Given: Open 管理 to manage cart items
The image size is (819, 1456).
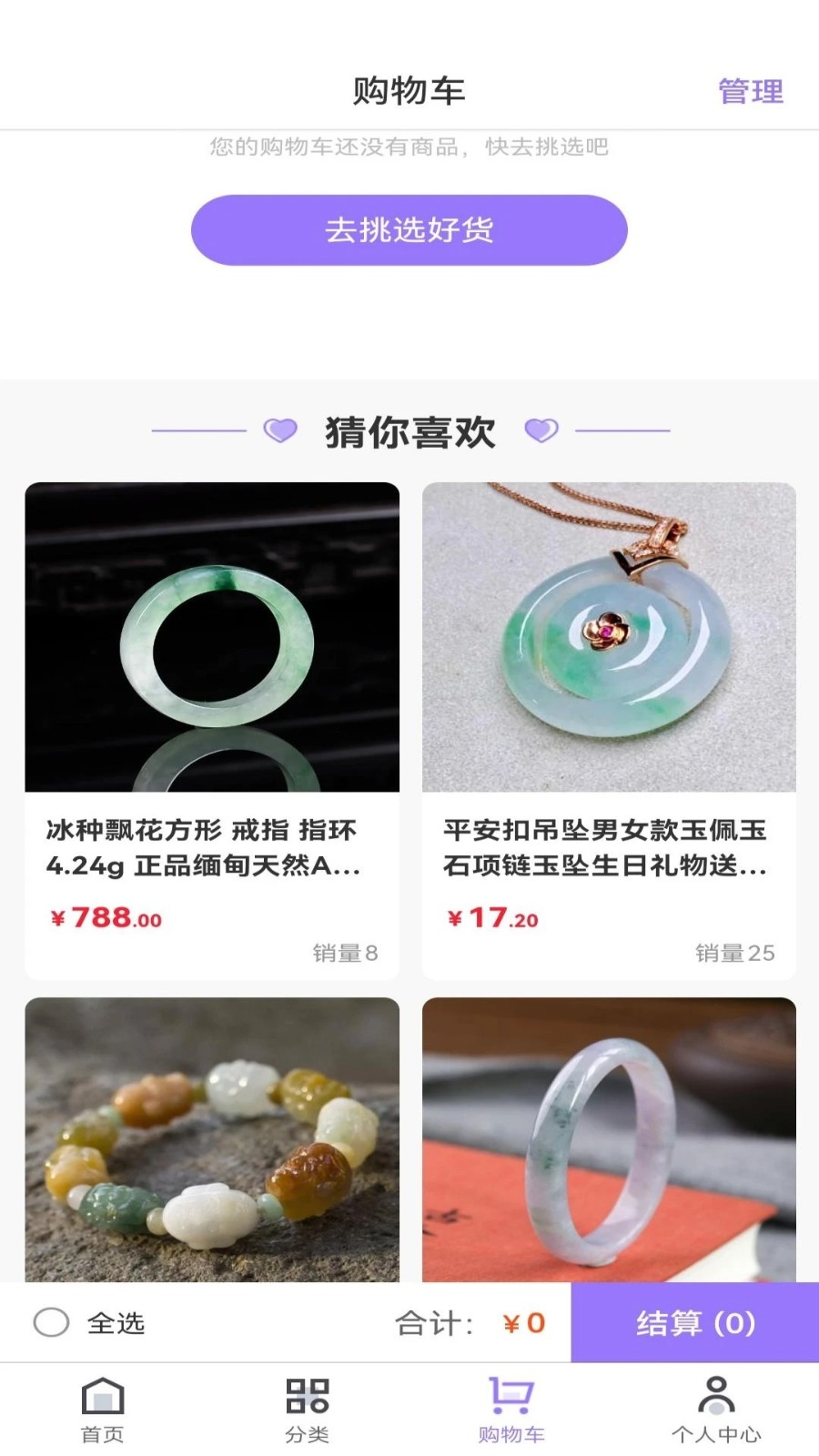Looking at the screenshot, I should [749, 91].
